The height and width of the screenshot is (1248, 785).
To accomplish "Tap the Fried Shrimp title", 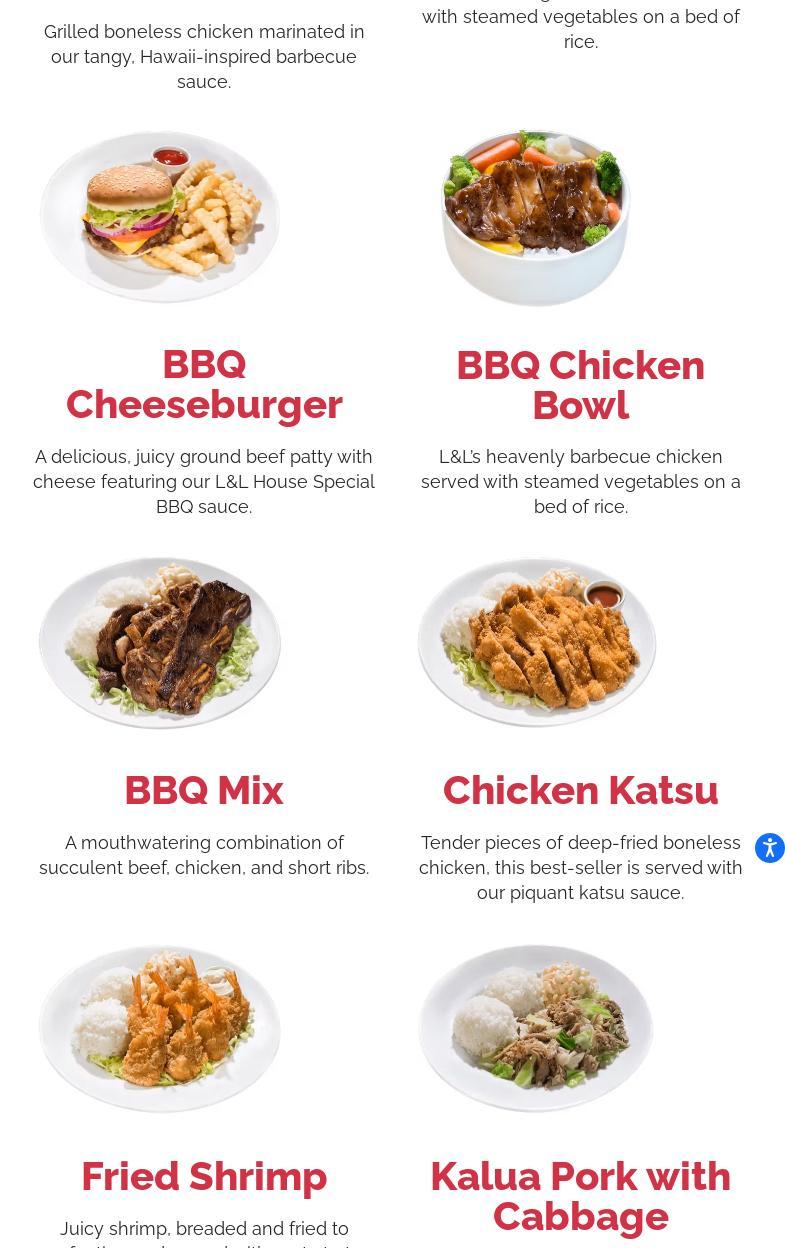I will point(204,1176).
